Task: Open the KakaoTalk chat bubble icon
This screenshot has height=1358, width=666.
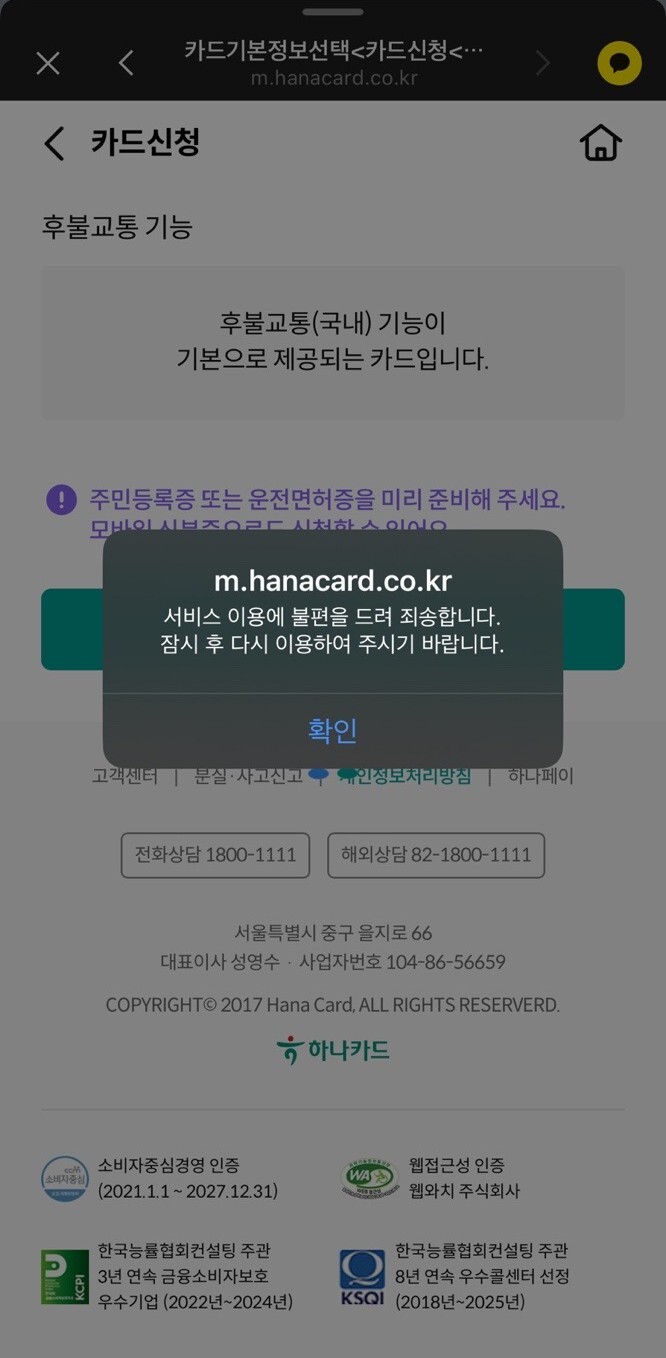Action: pyautogui.click(x=619, y=63)
